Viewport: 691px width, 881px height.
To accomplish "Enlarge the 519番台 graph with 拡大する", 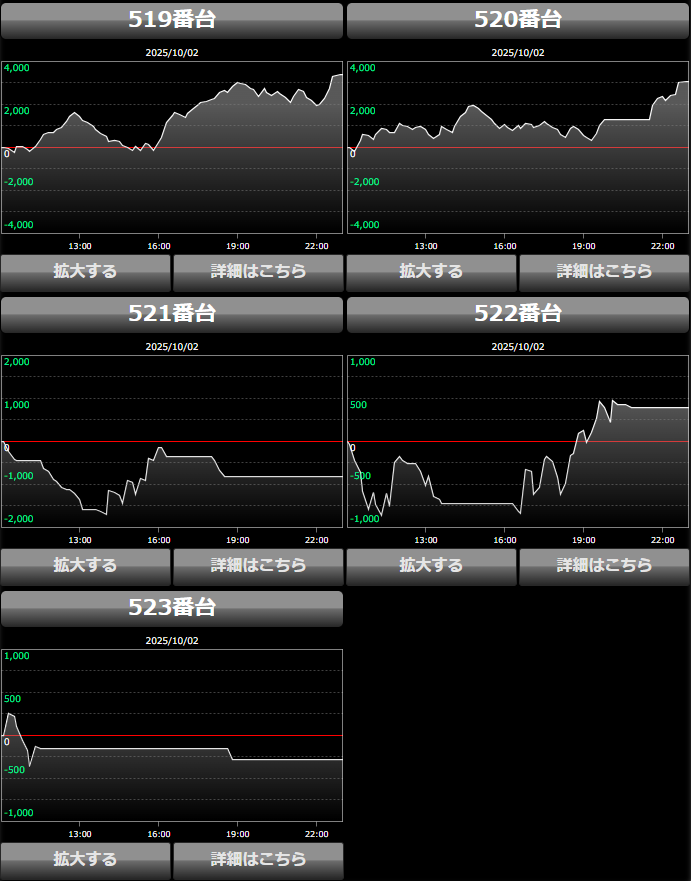I will click(86, 271).
